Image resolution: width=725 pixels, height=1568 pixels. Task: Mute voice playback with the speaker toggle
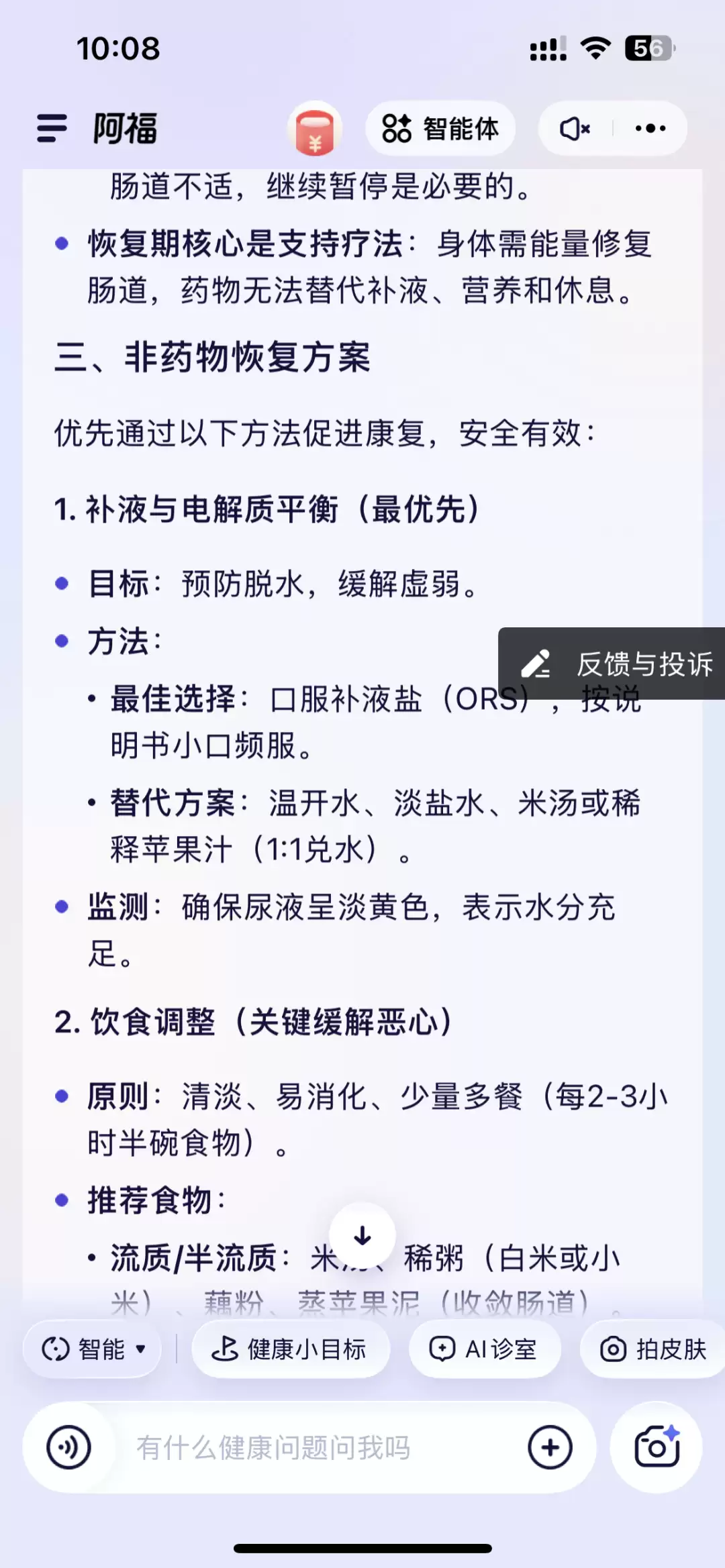tap(575, 128)
